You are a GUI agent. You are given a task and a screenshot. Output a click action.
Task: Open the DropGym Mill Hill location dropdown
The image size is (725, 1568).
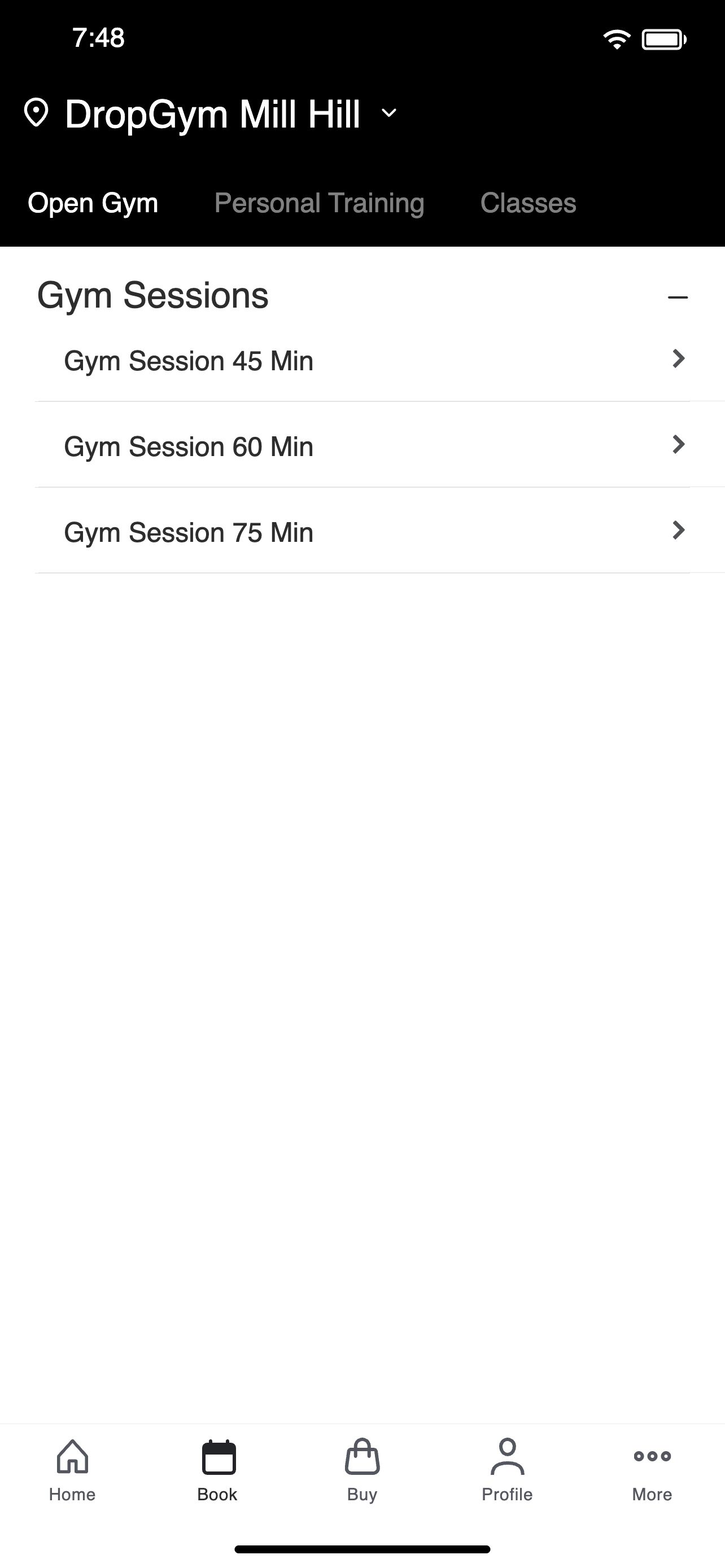(211, 114)
